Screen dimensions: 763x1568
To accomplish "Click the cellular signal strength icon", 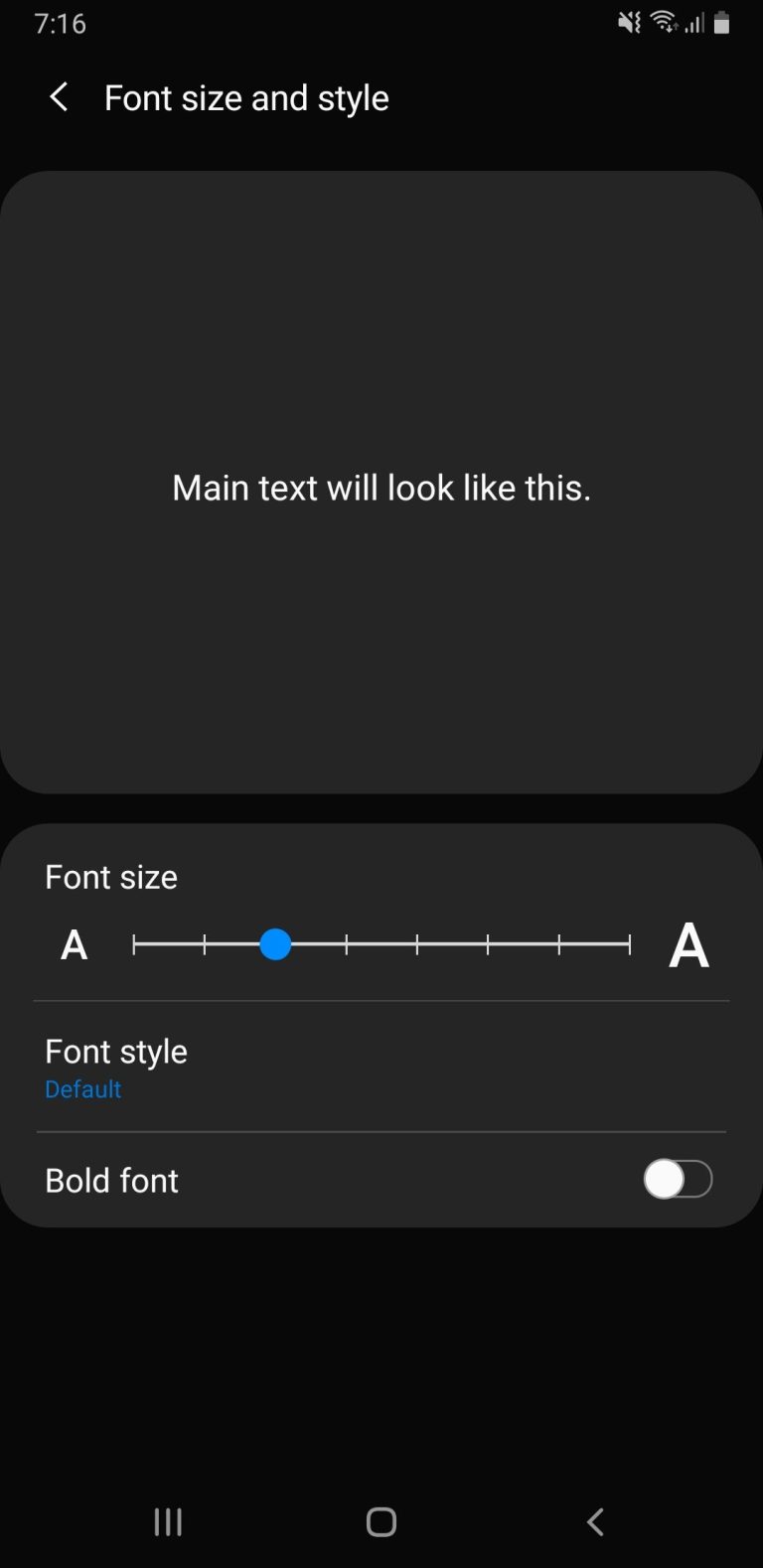I will 694,22.
